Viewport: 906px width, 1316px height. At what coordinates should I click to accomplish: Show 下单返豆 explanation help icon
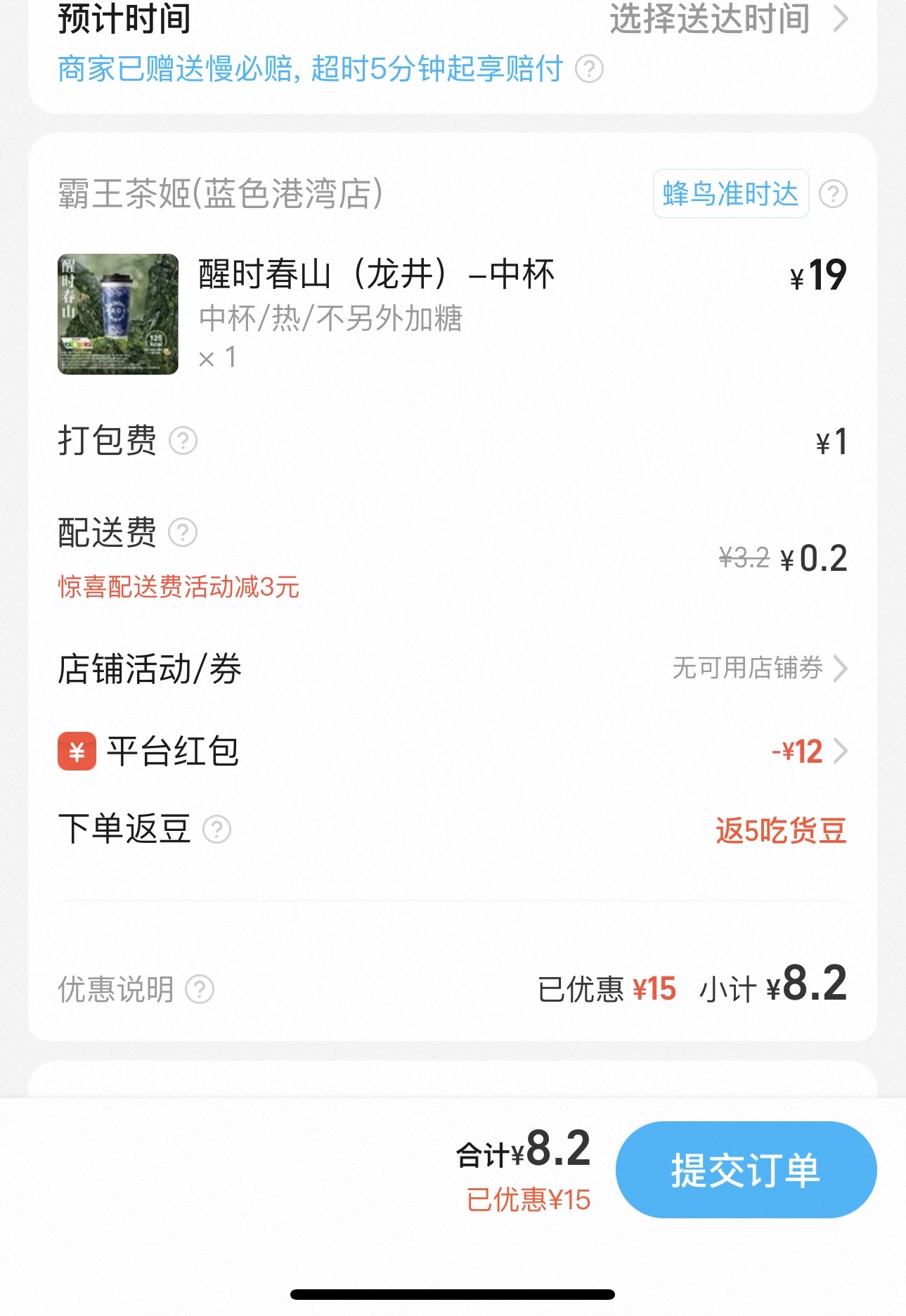[216, 830]
